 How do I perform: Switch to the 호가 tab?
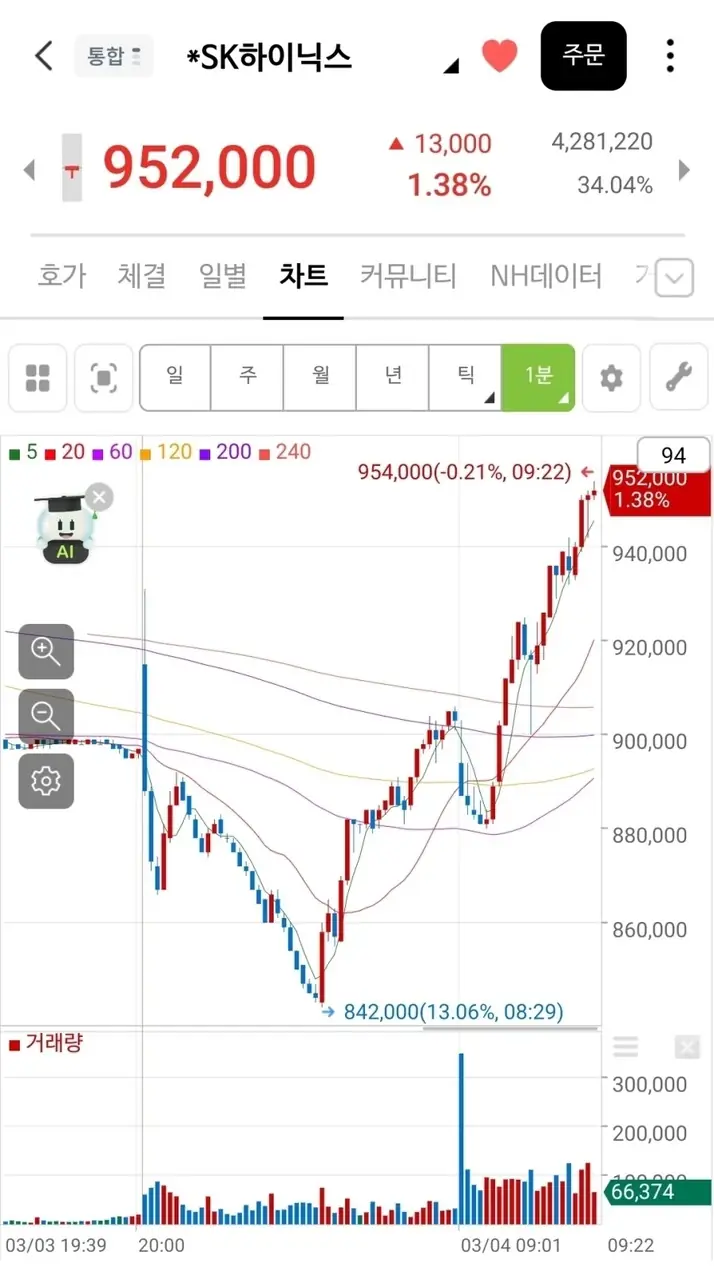62,275
